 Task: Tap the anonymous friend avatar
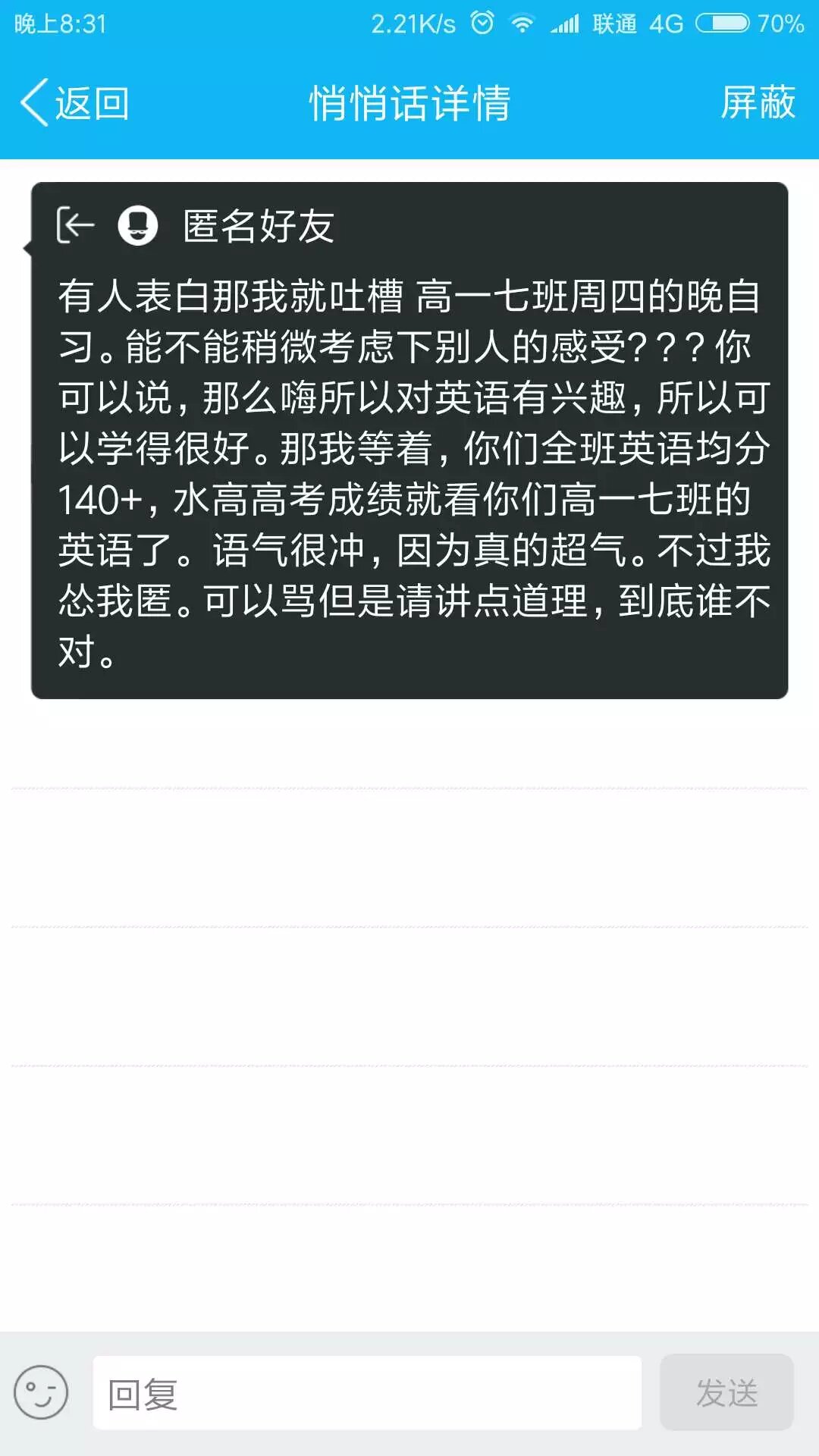[x=138, y=225]
